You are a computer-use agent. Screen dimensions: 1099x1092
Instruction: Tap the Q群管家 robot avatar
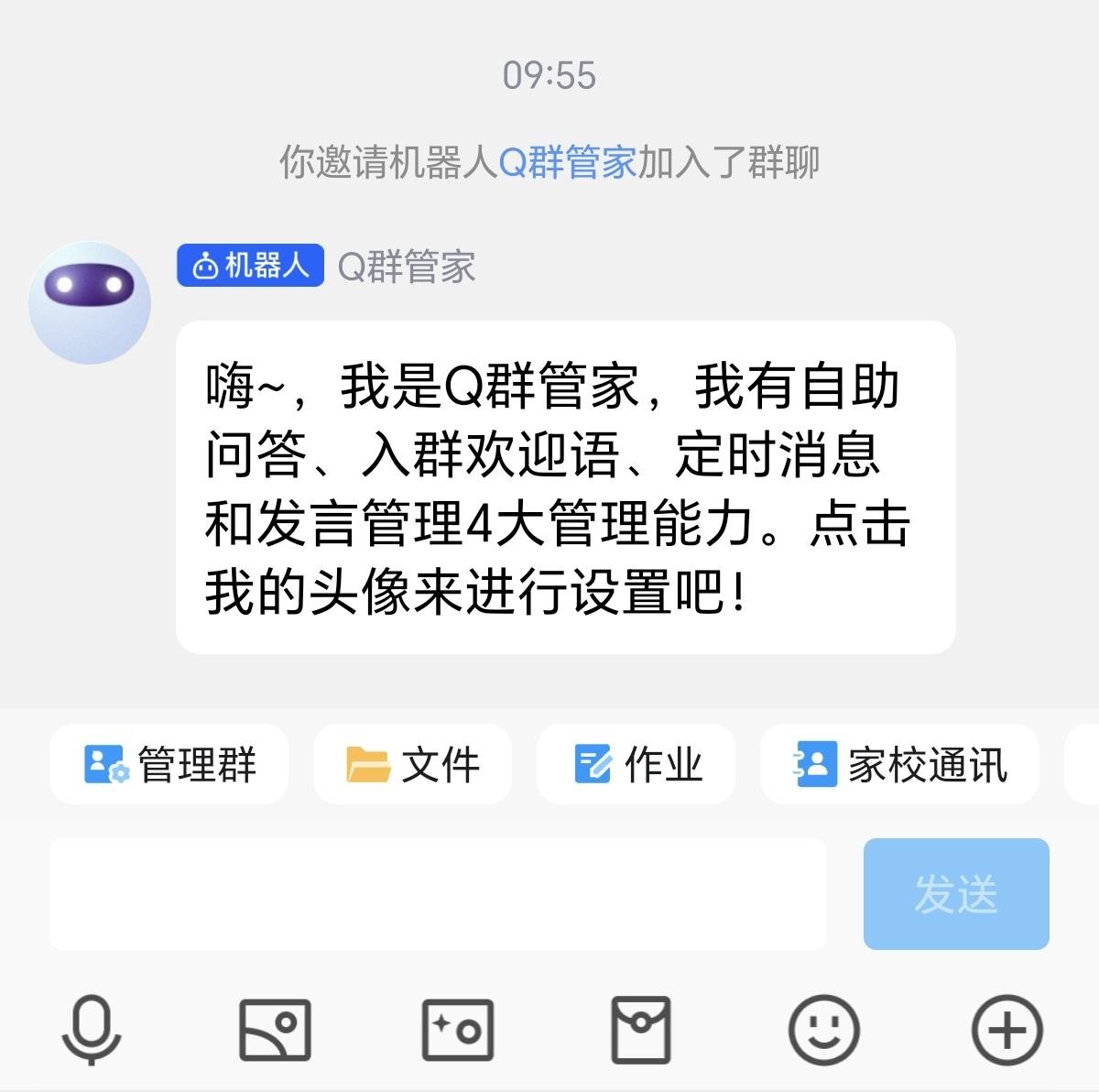(89, 302)
